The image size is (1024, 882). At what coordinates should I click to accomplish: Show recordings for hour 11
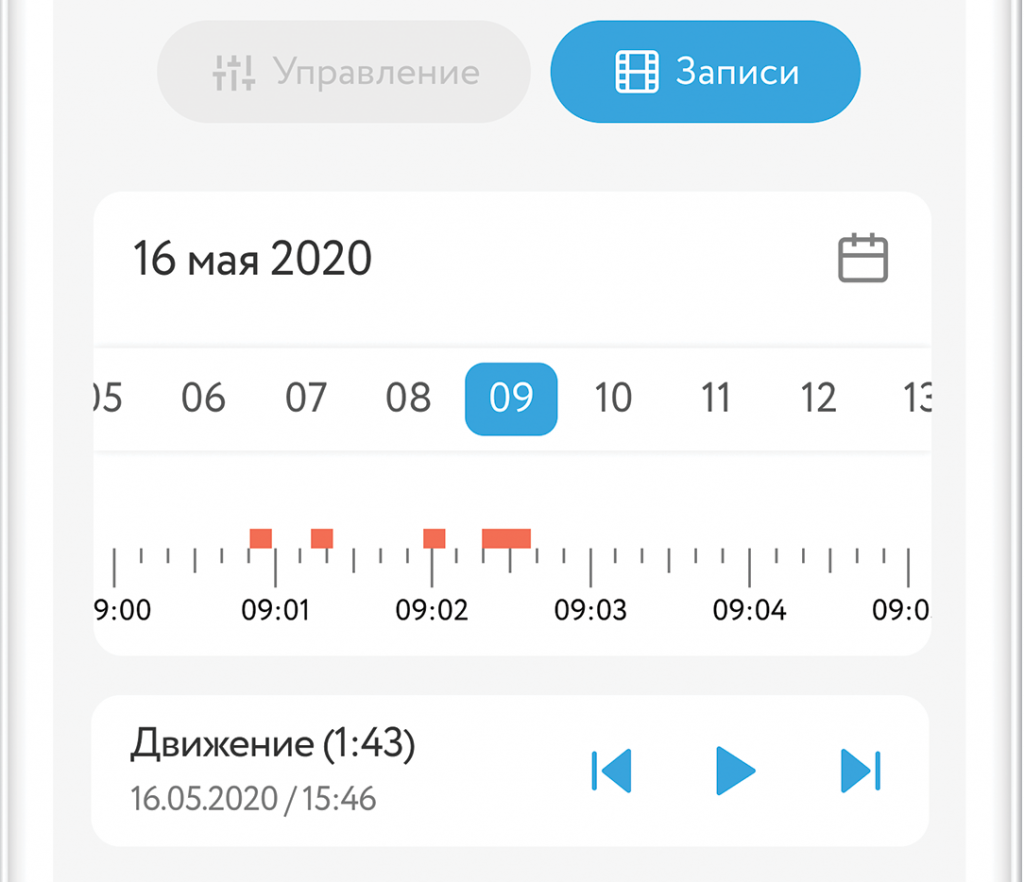coord(715,399)
